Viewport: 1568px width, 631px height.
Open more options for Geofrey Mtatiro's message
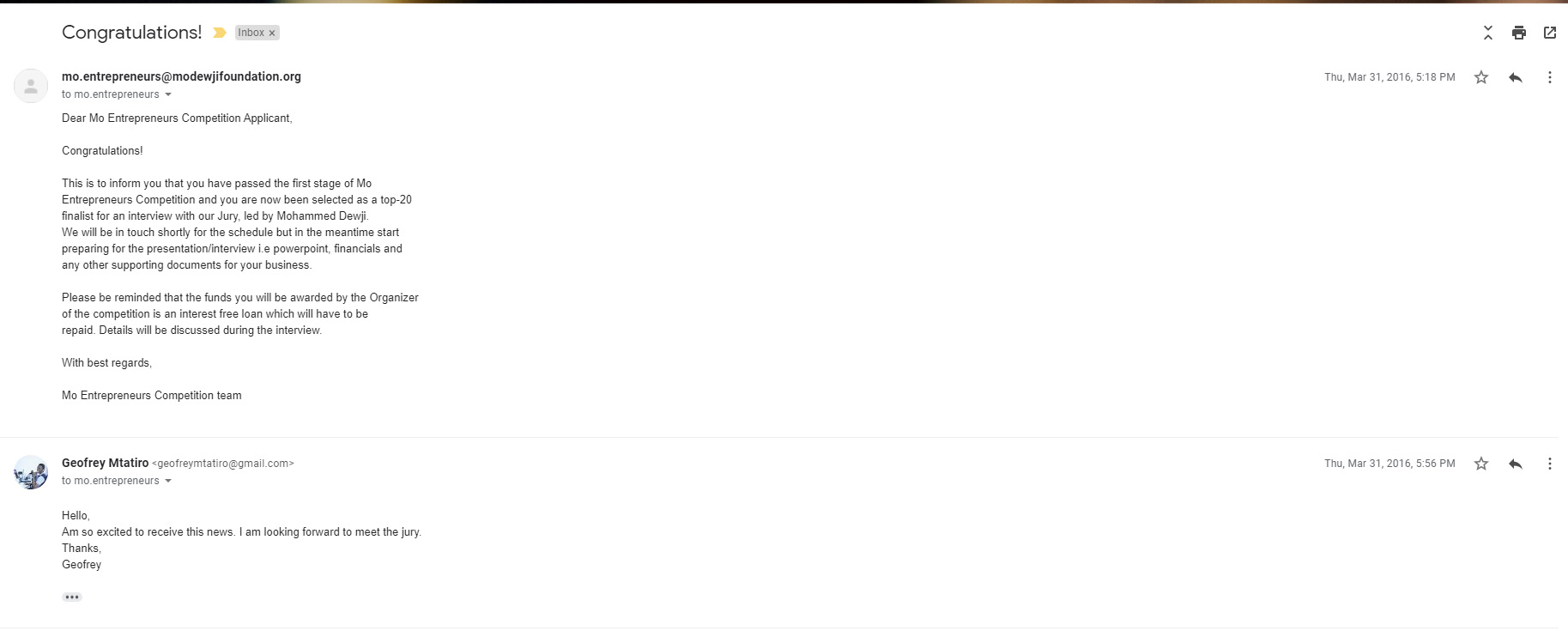1550,464
